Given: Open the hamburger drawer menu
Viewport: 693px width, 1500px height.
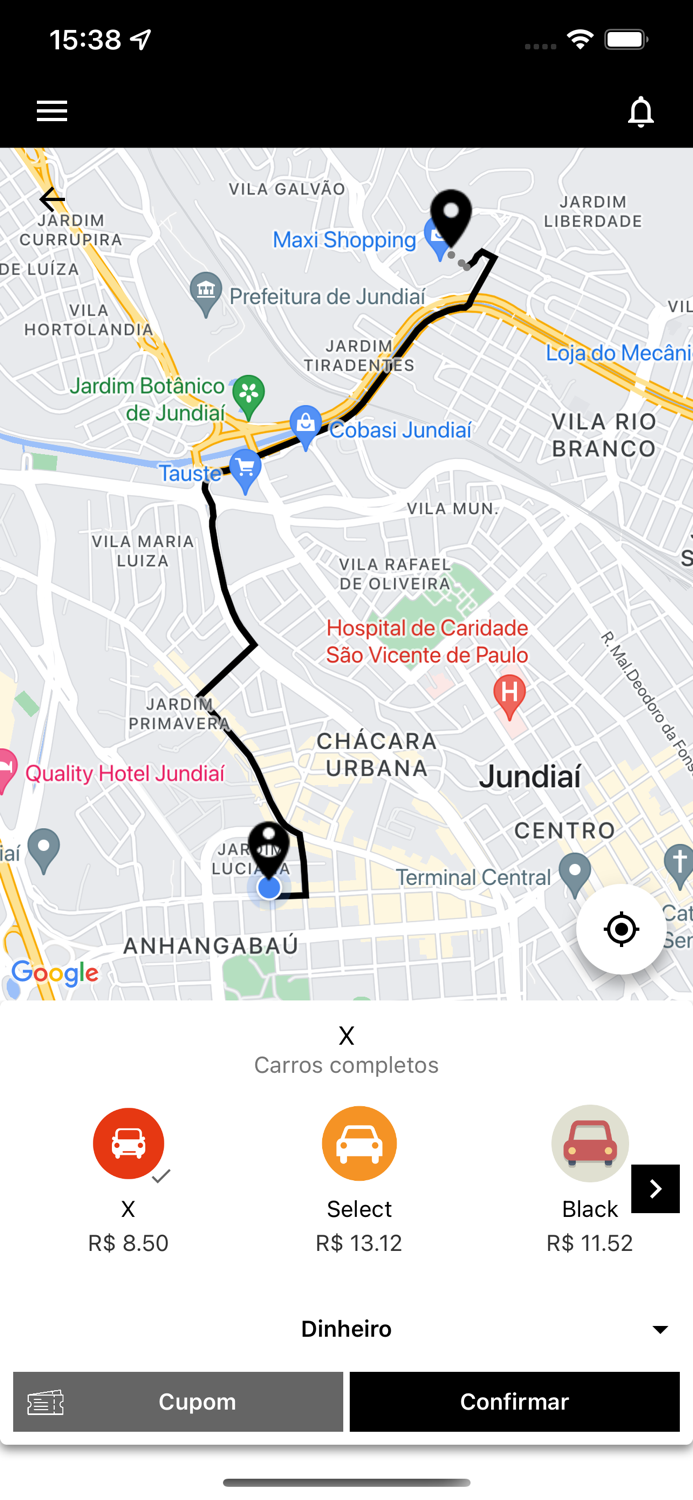Looking at the screenshot, I should 52,111.
